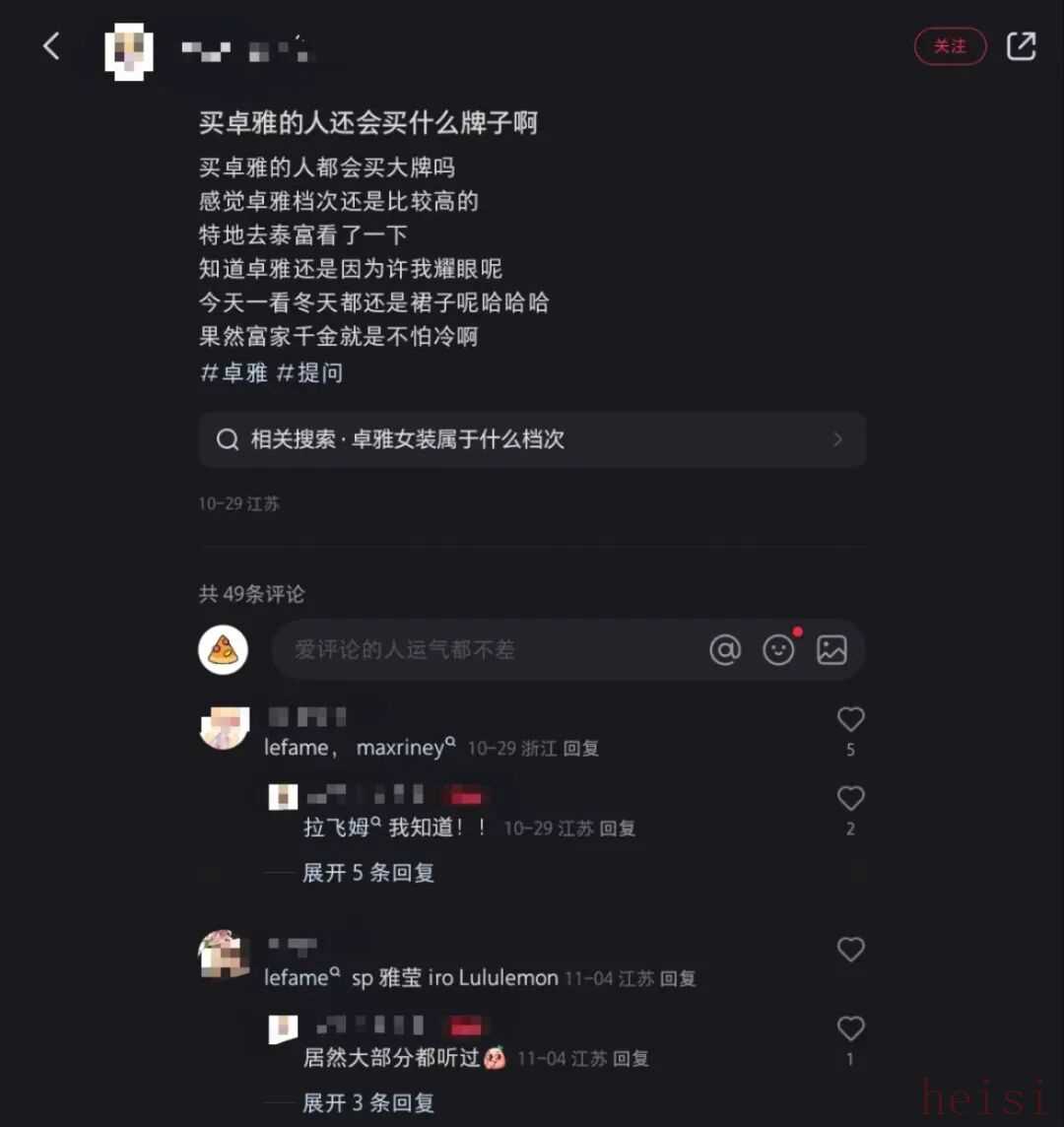
Task: Like the reply 居然大部分都听过
Action: 850,1029
